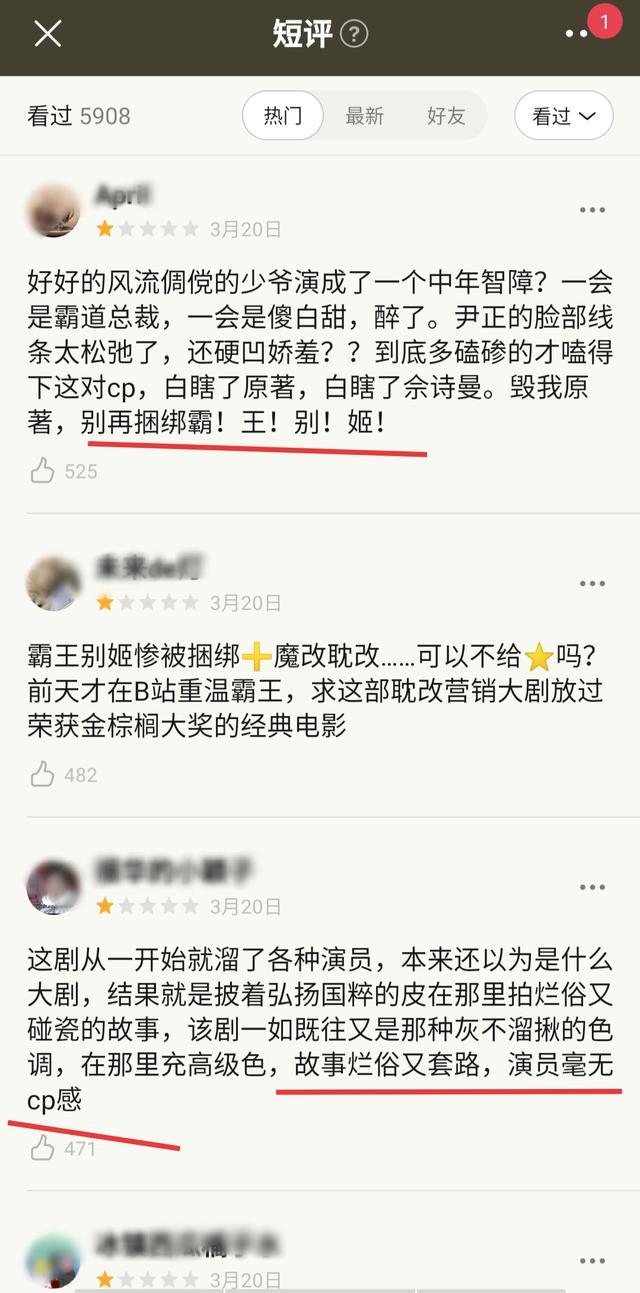Switch to the 热门 tab

(283, 116)
